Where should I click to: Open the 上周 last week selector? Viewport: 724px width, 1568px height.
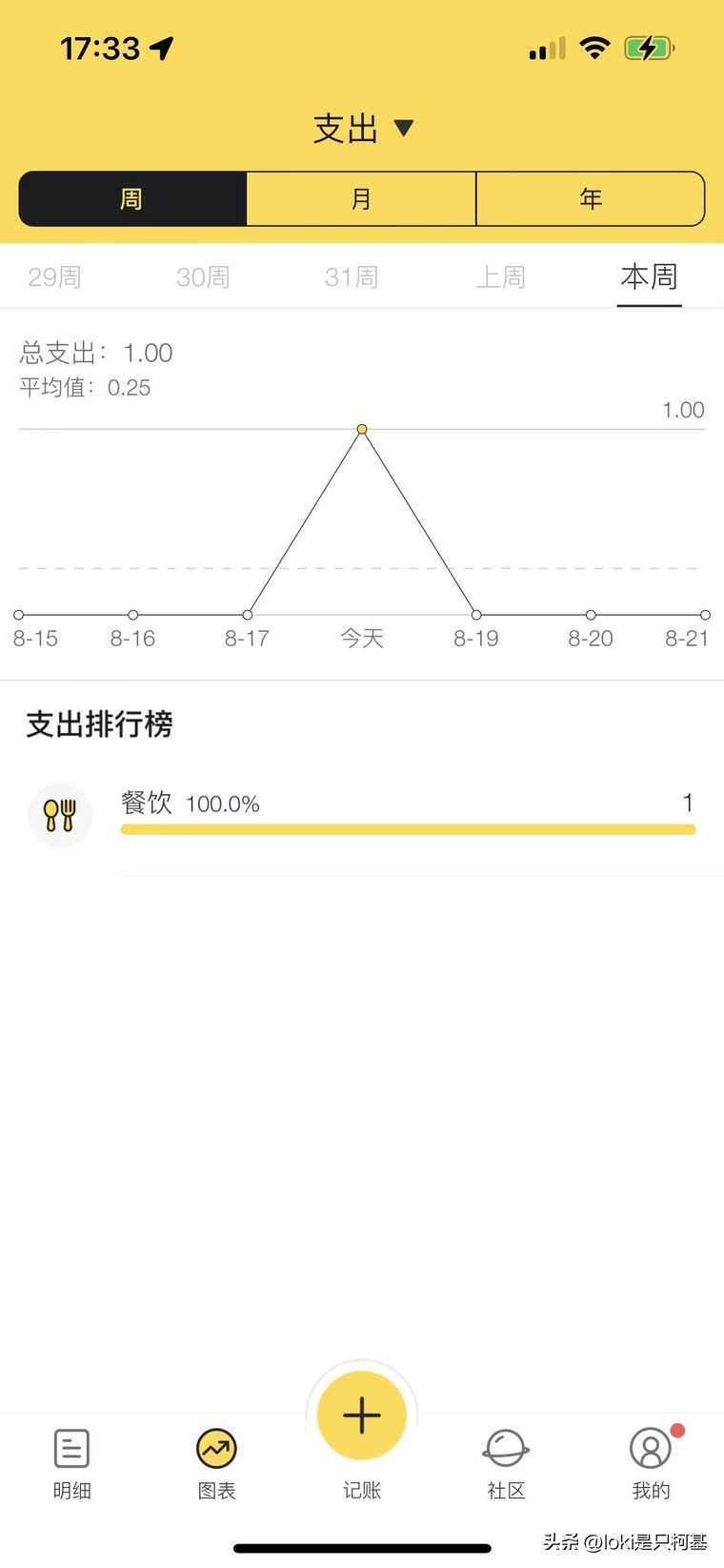point(501,276)
